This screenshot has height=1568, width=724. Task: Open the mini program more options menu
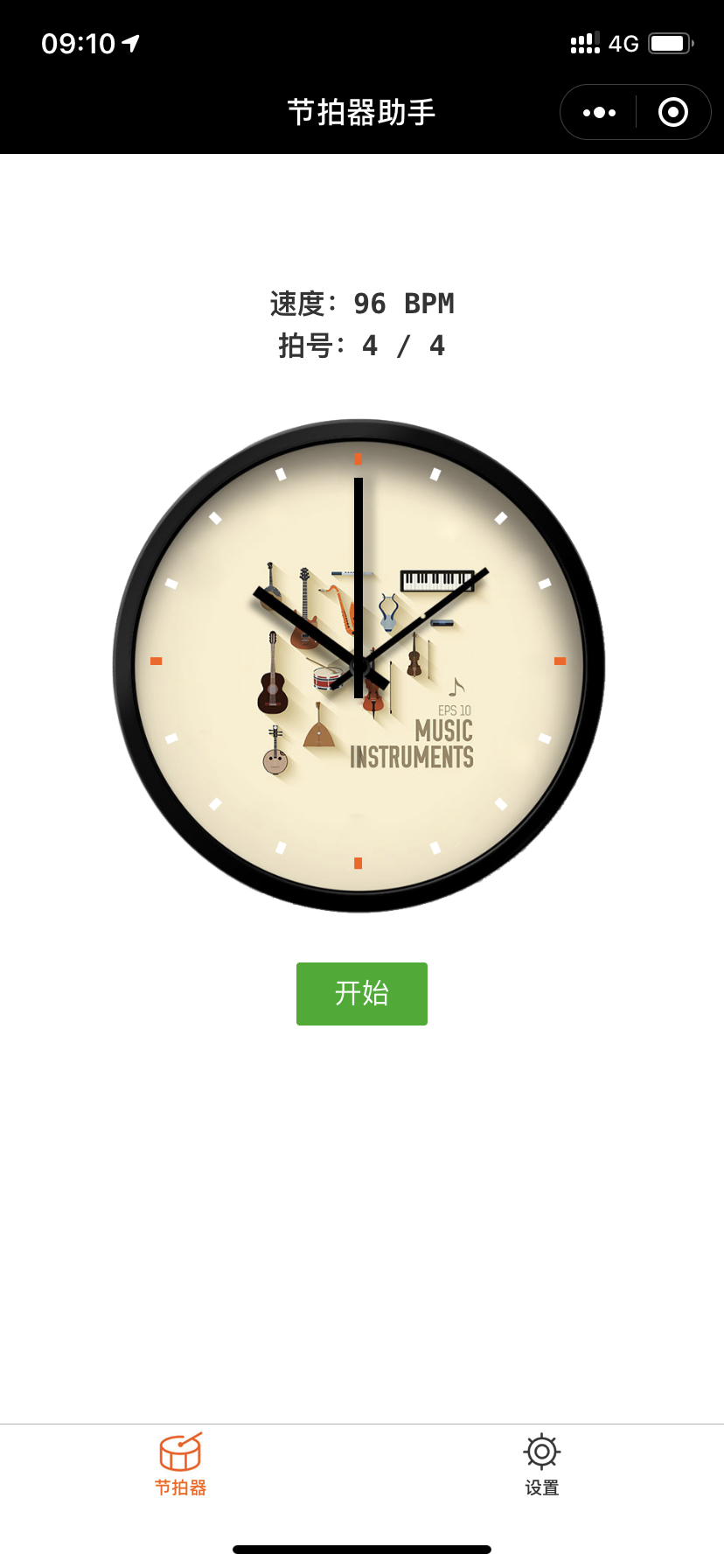(x=599, y=112)
